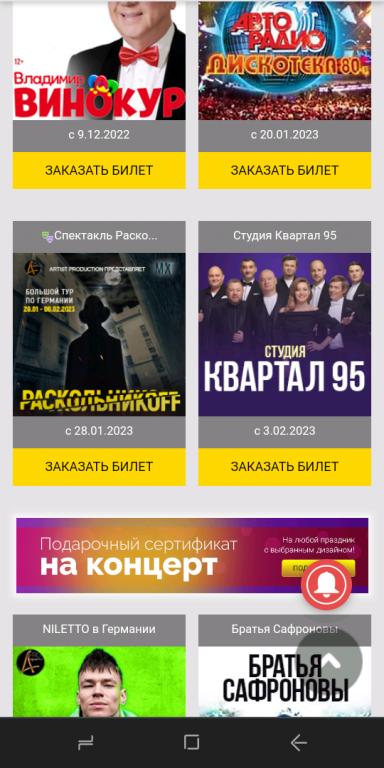Tap the red notification bell button

(326, 584)
